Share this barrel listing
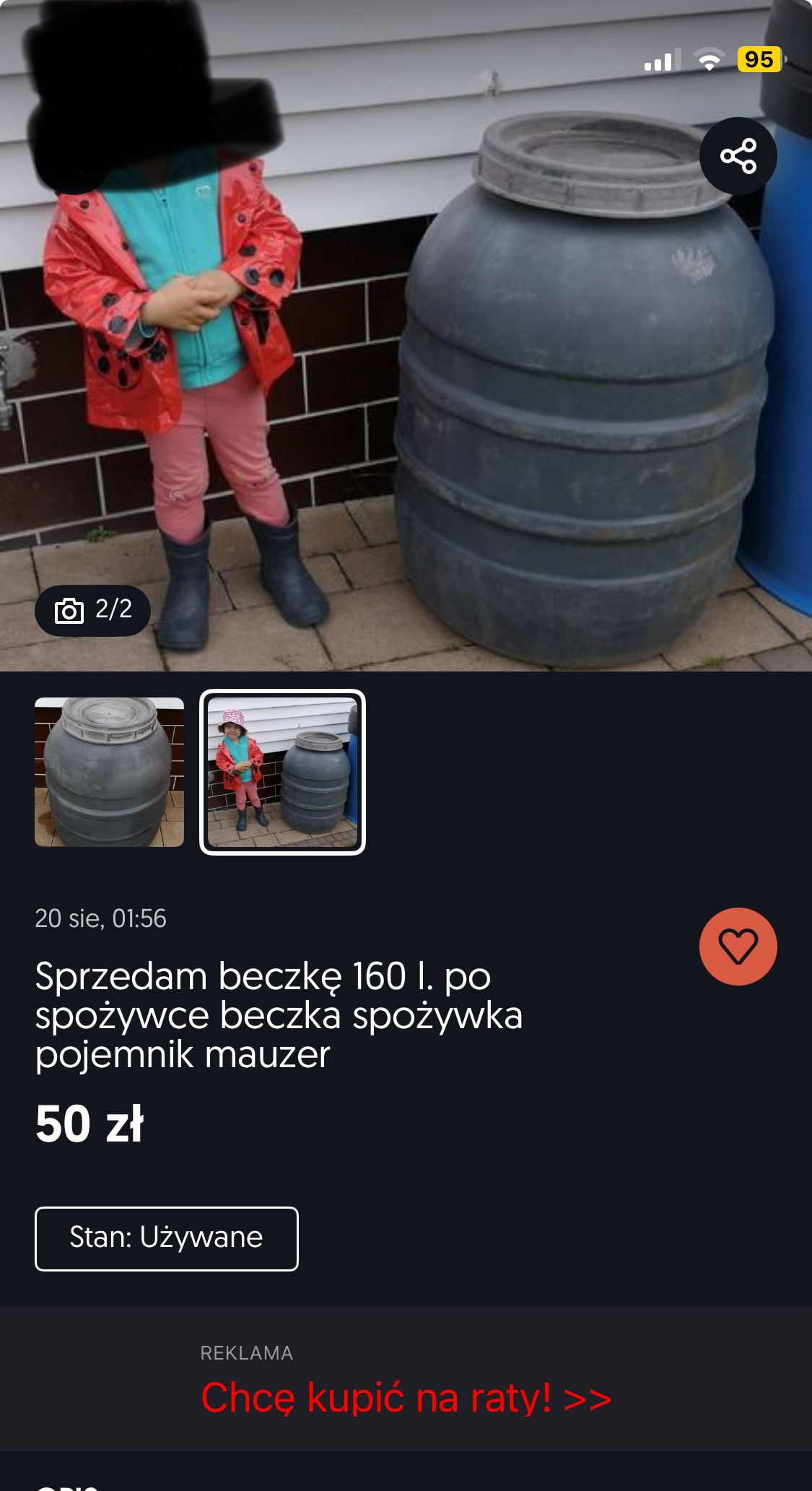The image size is (812, 1491). click(x=738, y=156)
